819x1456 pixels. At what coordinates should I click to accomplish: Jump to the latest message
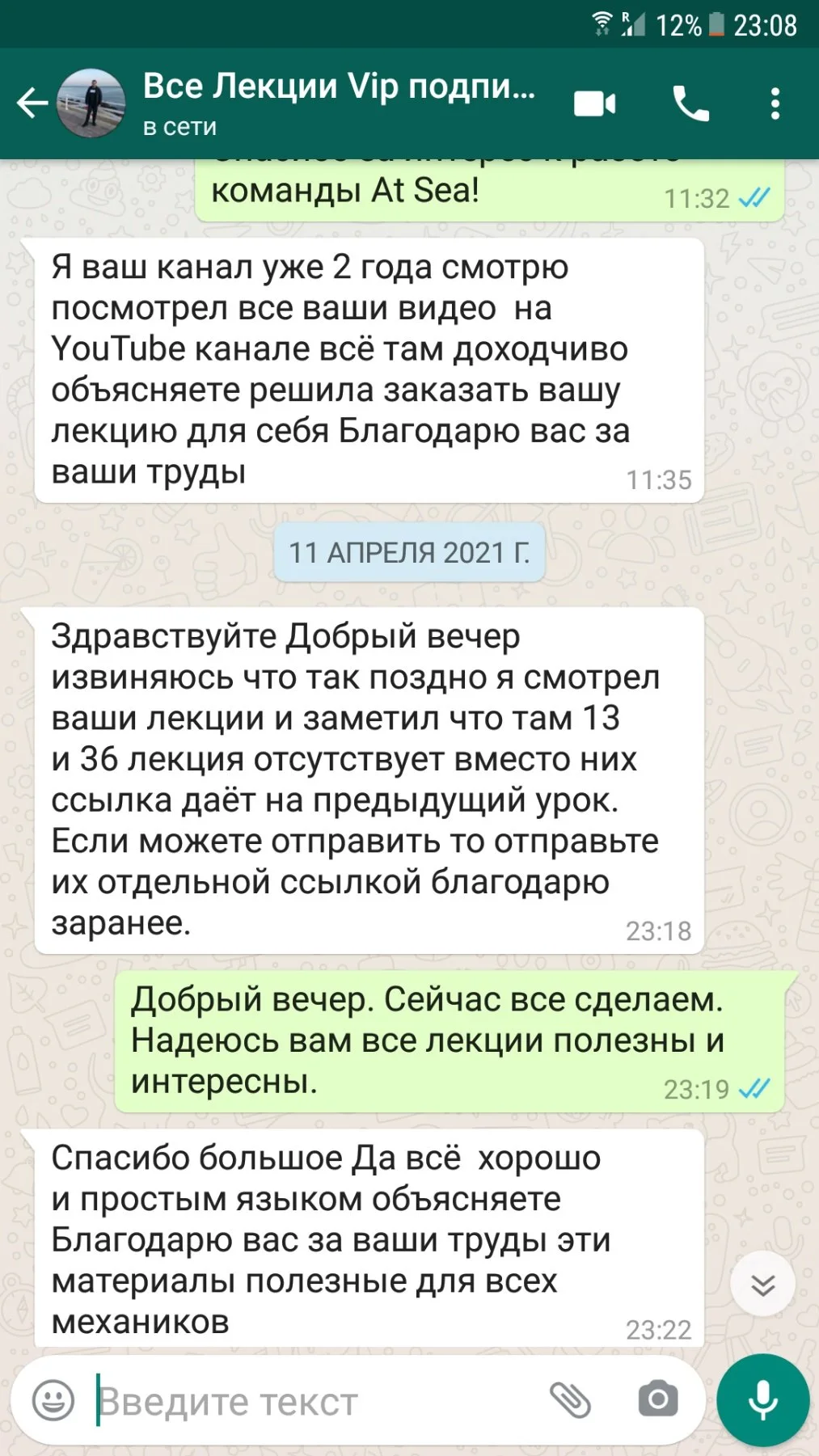pyautogui.click(x=762, y=1284)
